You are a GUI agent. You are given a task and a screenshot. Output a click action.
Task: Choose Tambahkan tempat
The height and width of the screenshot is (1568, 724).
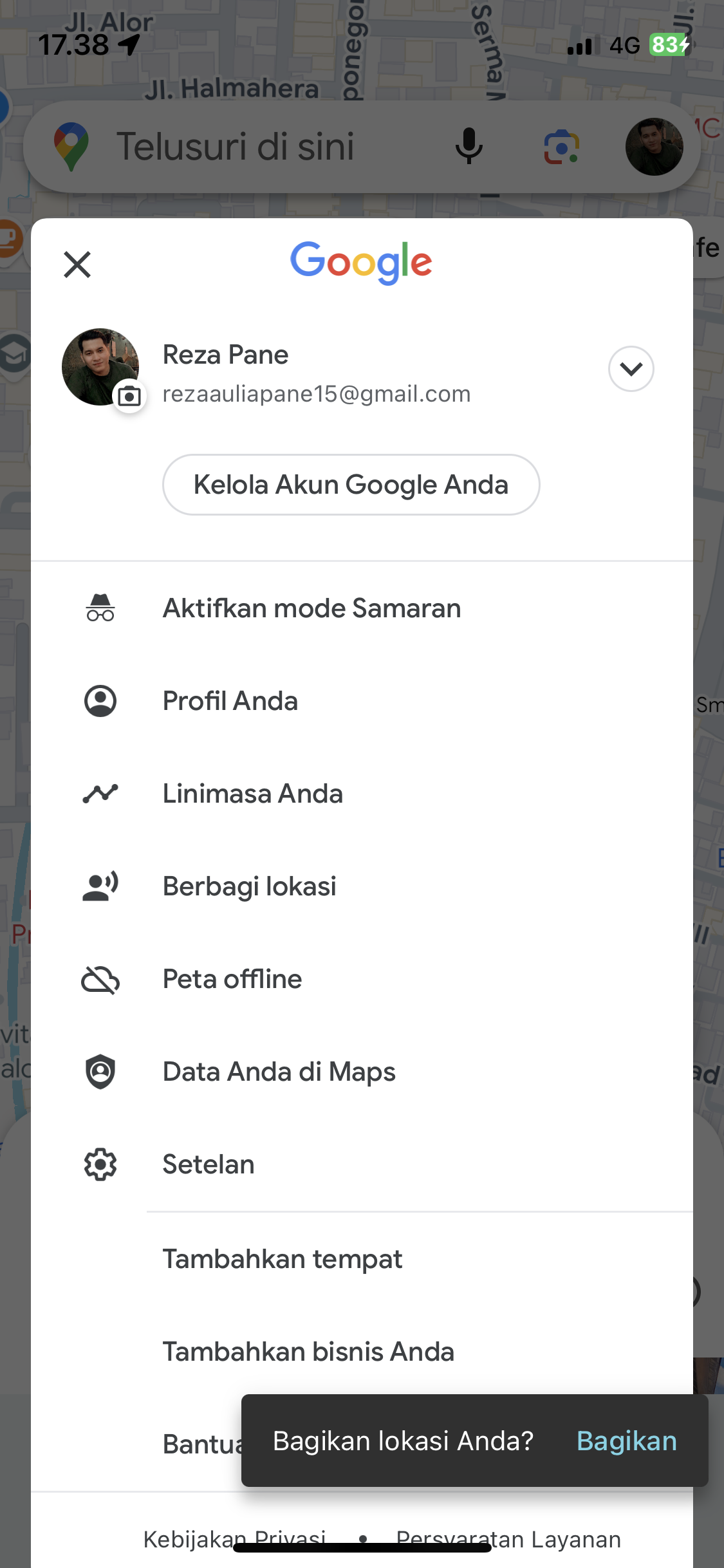point(362,1259)
